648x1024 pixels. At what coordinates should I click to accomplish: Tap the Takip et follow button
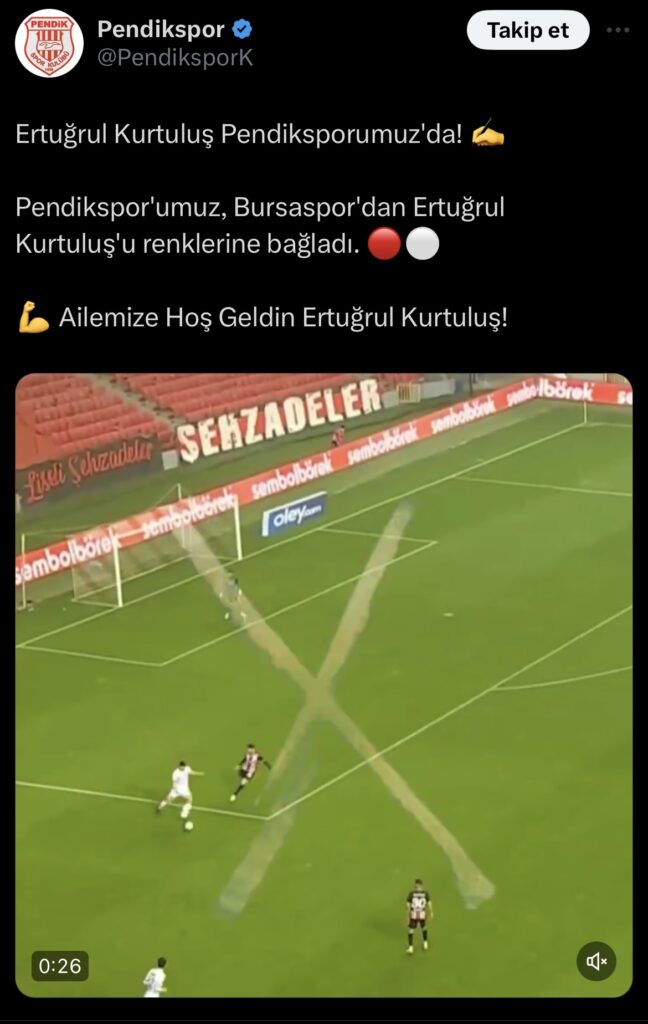528,31
